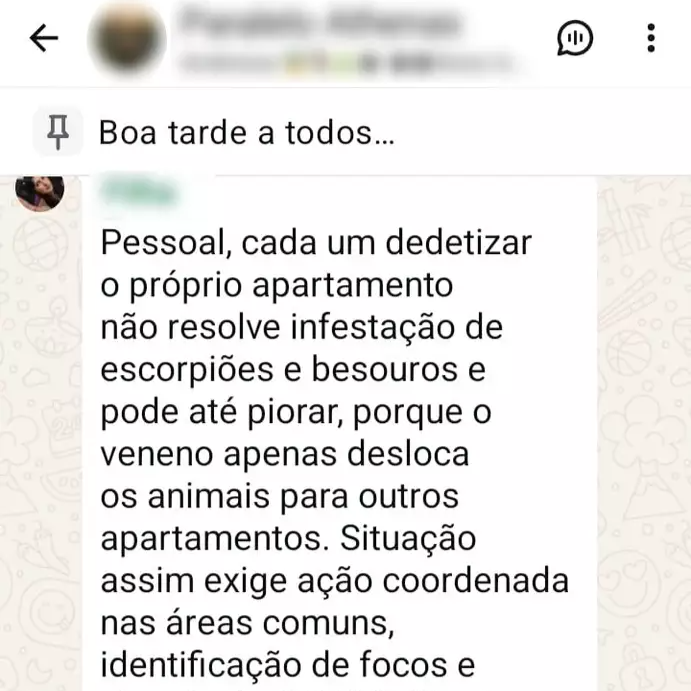Viewport: 691px width, 691px height.
Task: Open group info from the header avatar
Action: pos(127,41)
